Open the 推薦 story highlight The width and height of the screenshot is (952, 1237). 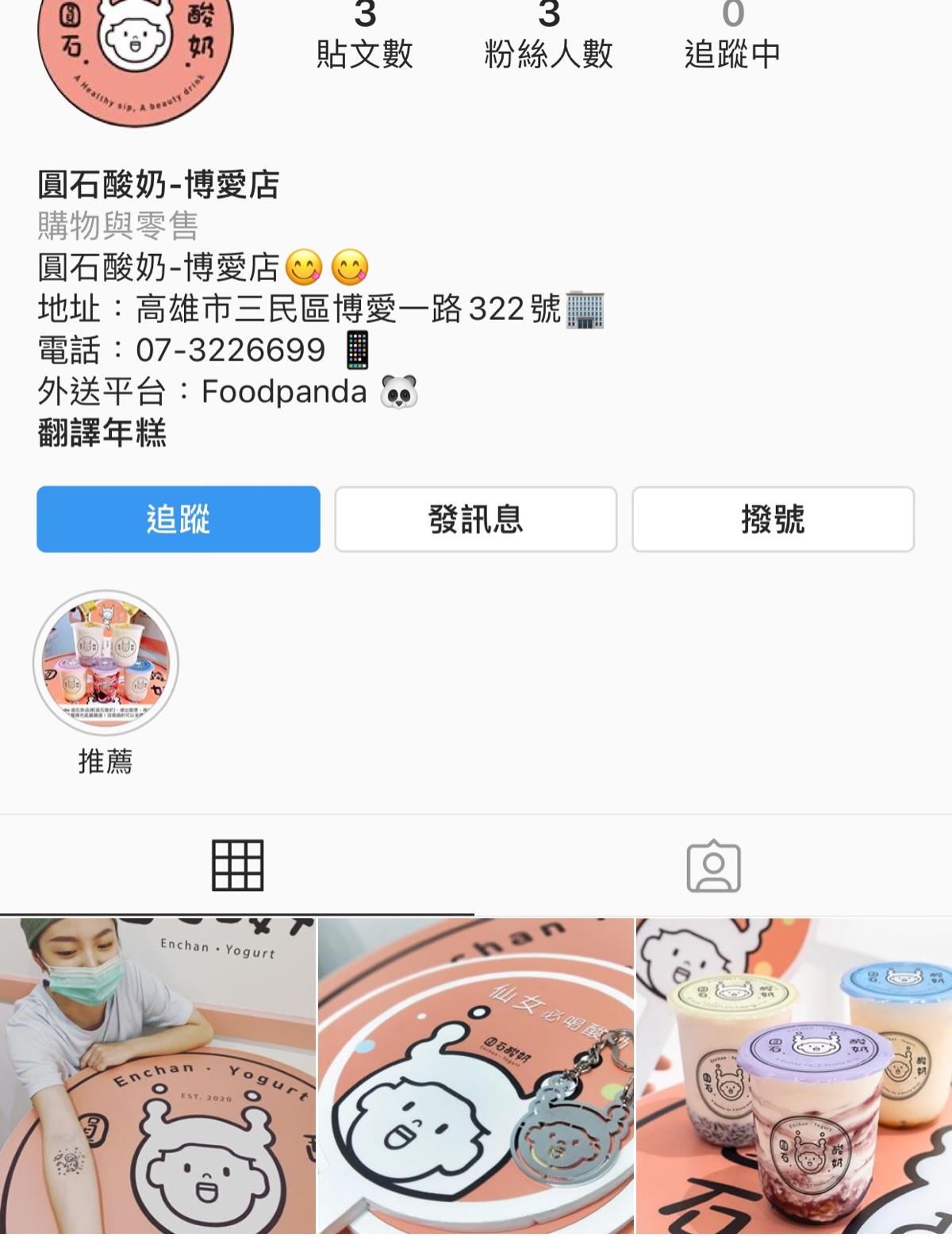click(106, 663)
